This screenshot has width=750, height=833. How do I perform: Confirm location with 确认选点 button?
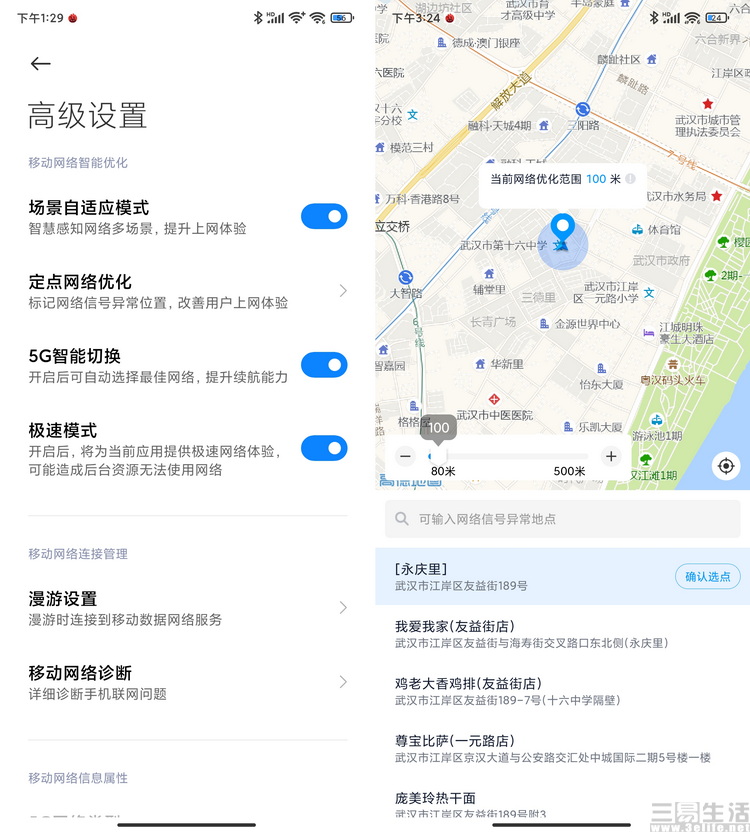click(707, 576)
